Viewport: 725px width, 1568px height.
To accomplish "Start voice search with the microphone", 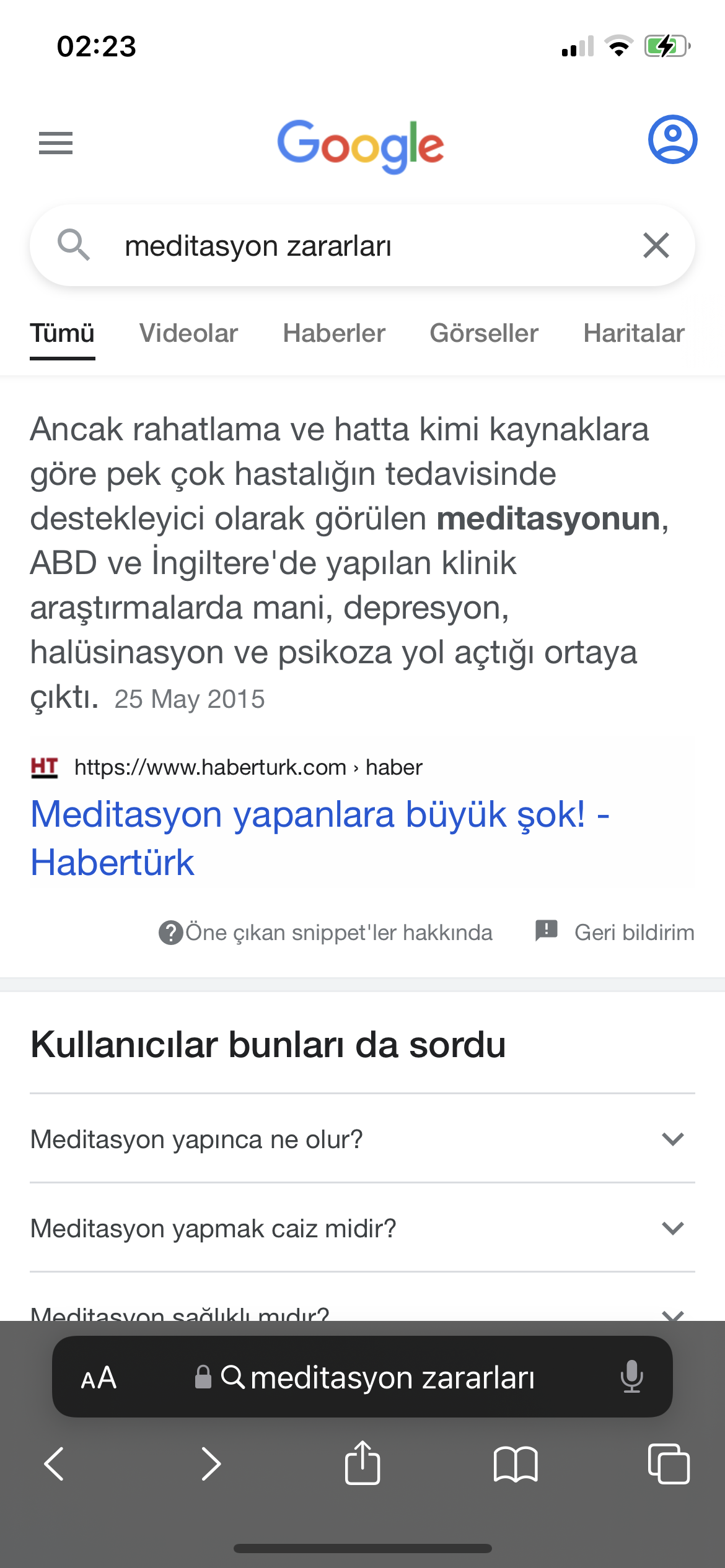I will point(631,1377).
